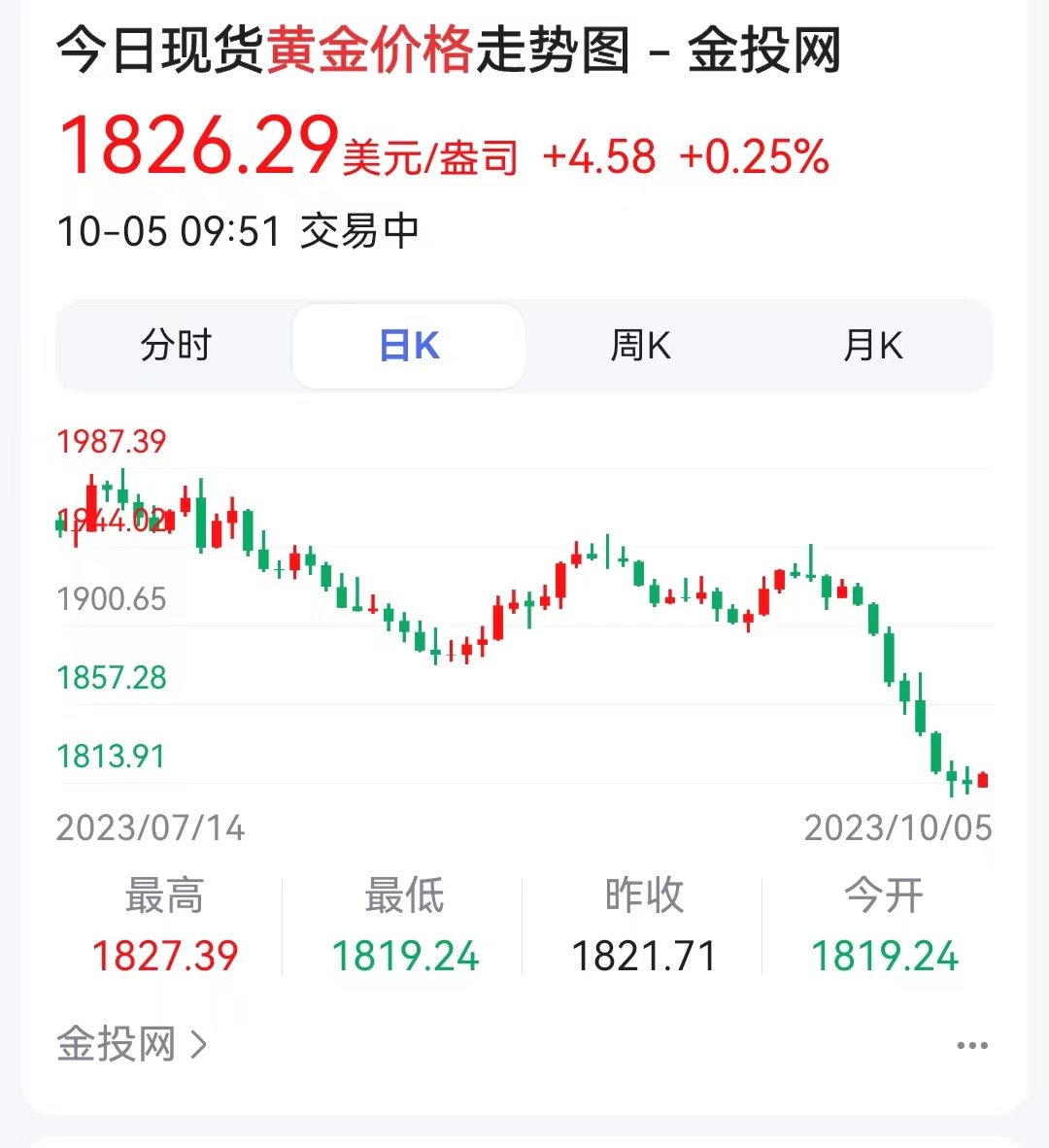Screen dimensions: 1049x1148
Task: Show the 周K weekly chart
Action: click(x=641, y=346)
